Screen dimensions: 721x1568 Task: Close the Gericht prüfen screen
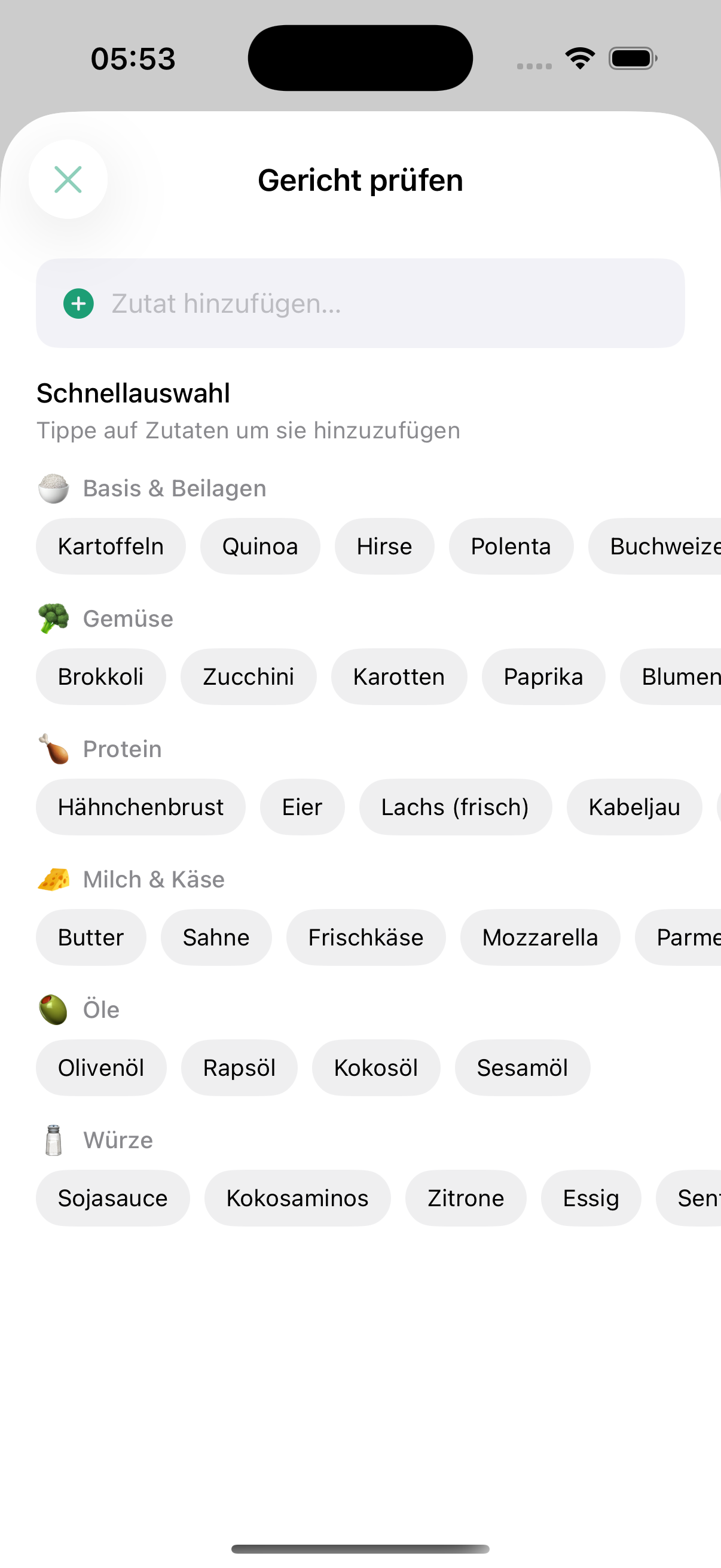[x=68, y=179]
